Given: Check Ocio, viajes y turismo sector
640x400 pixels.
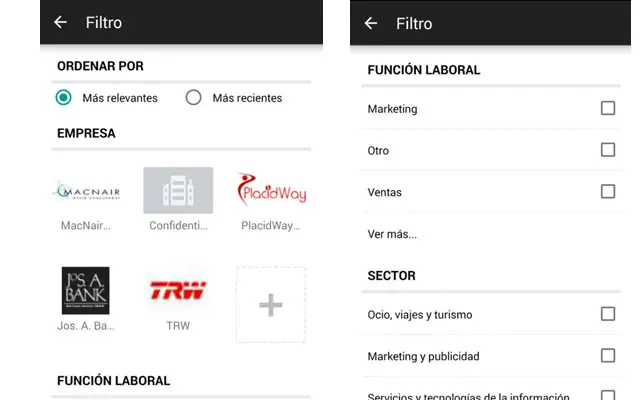Looking at the screenshot, I should [608, 314].
